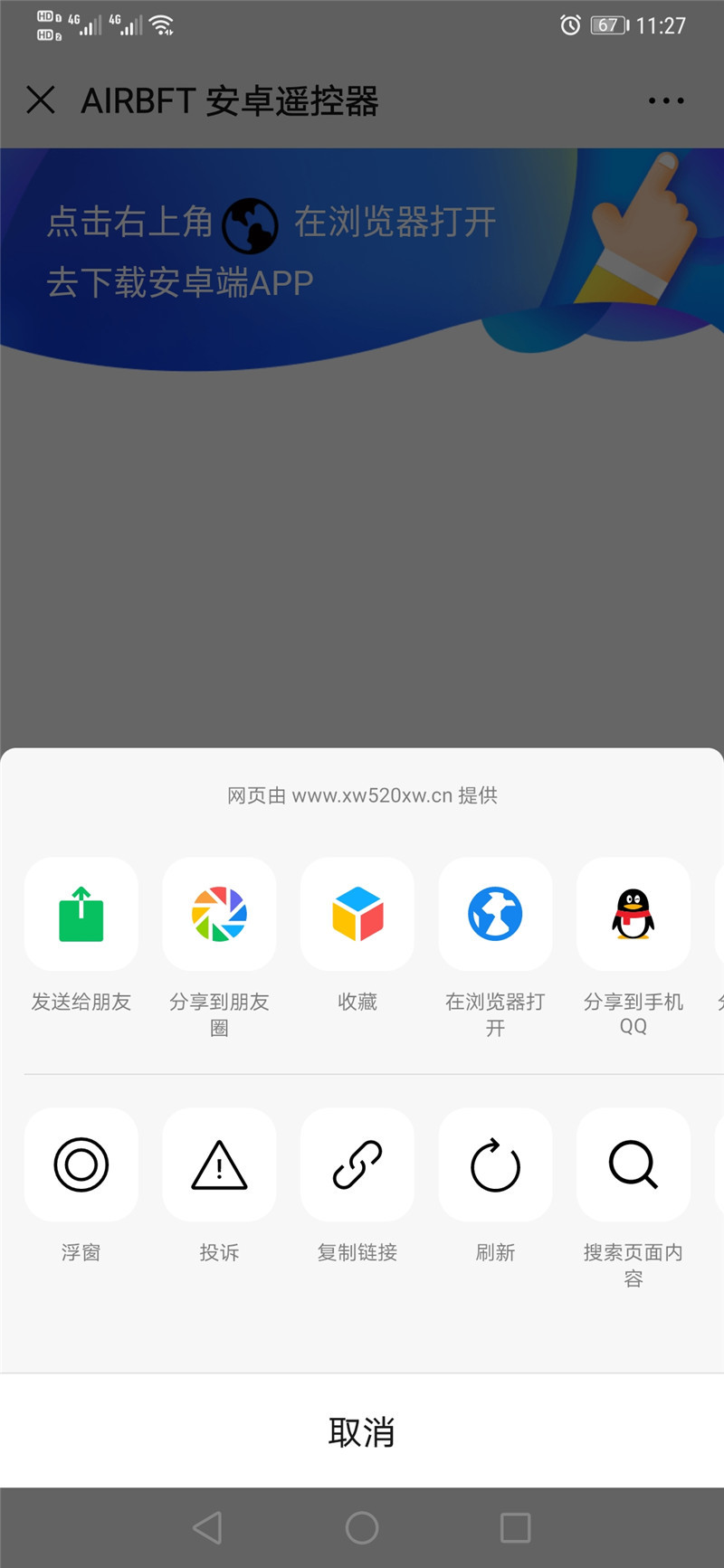Viewport: 724px width, 1568px height.
Task: Open the three-dot overflow menu
Action: [666, 100]
